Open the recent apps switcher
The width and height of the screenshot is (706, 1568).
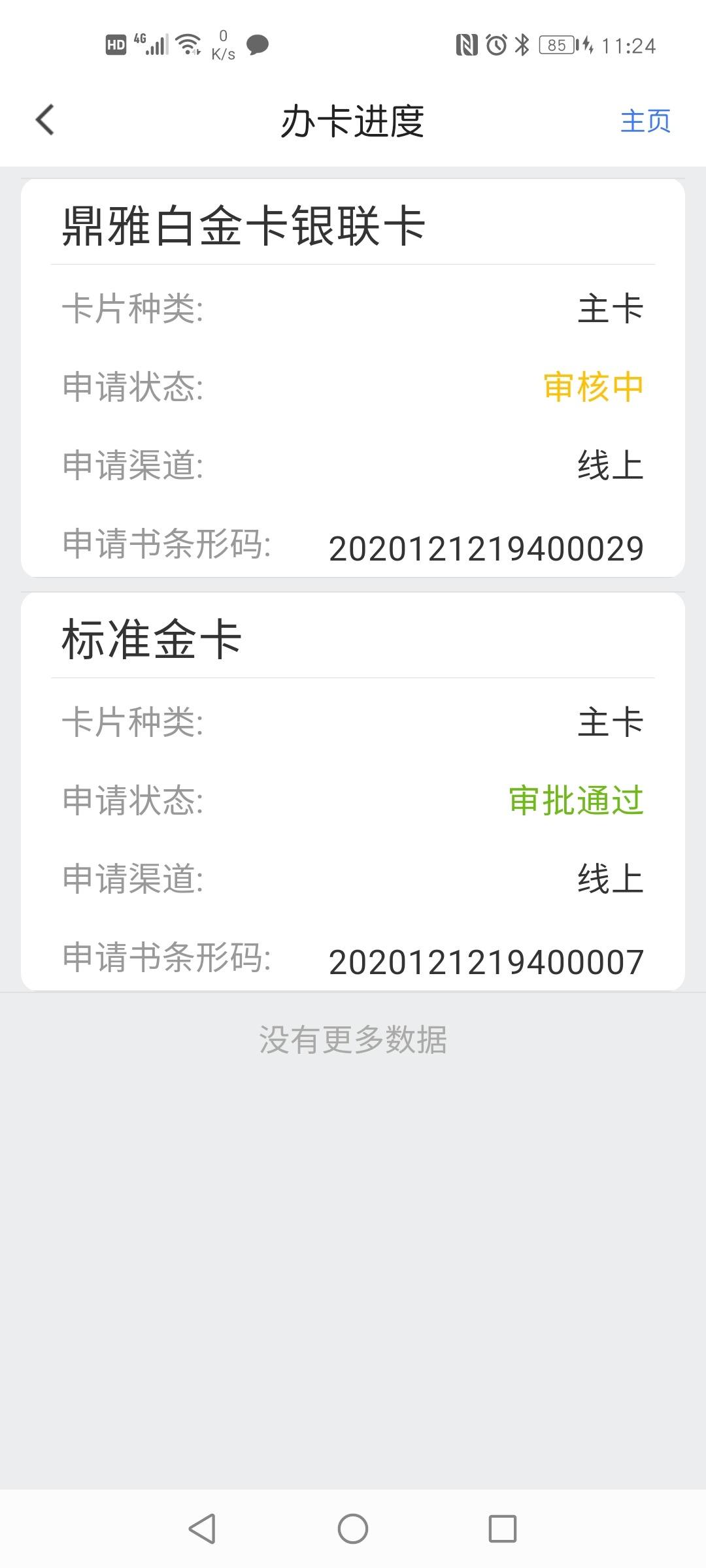pos(503,1529)
